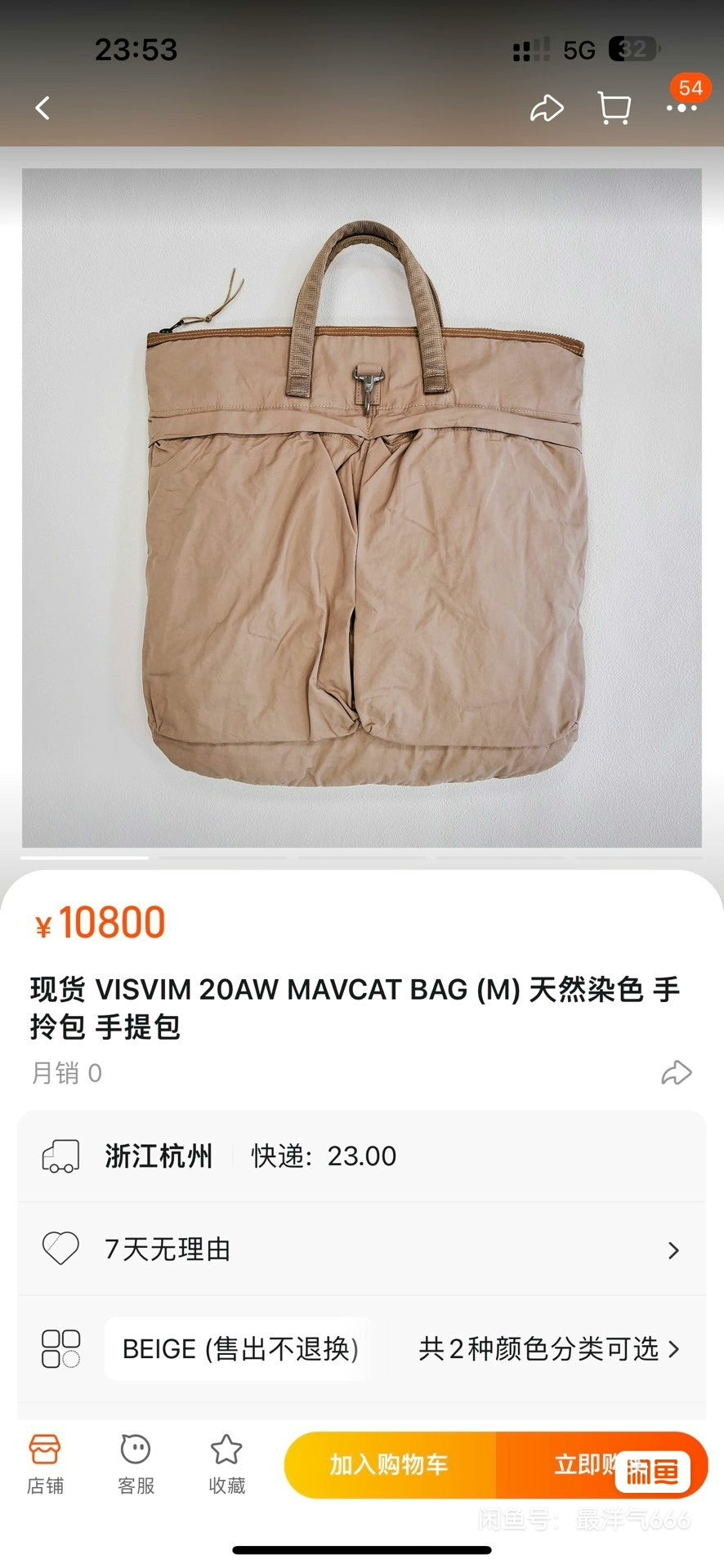This screenshot has height=1568, width=724.
Task: Open shipping details for 浙江杭州
Action: pyautogui.click(x=361, y=1156)
